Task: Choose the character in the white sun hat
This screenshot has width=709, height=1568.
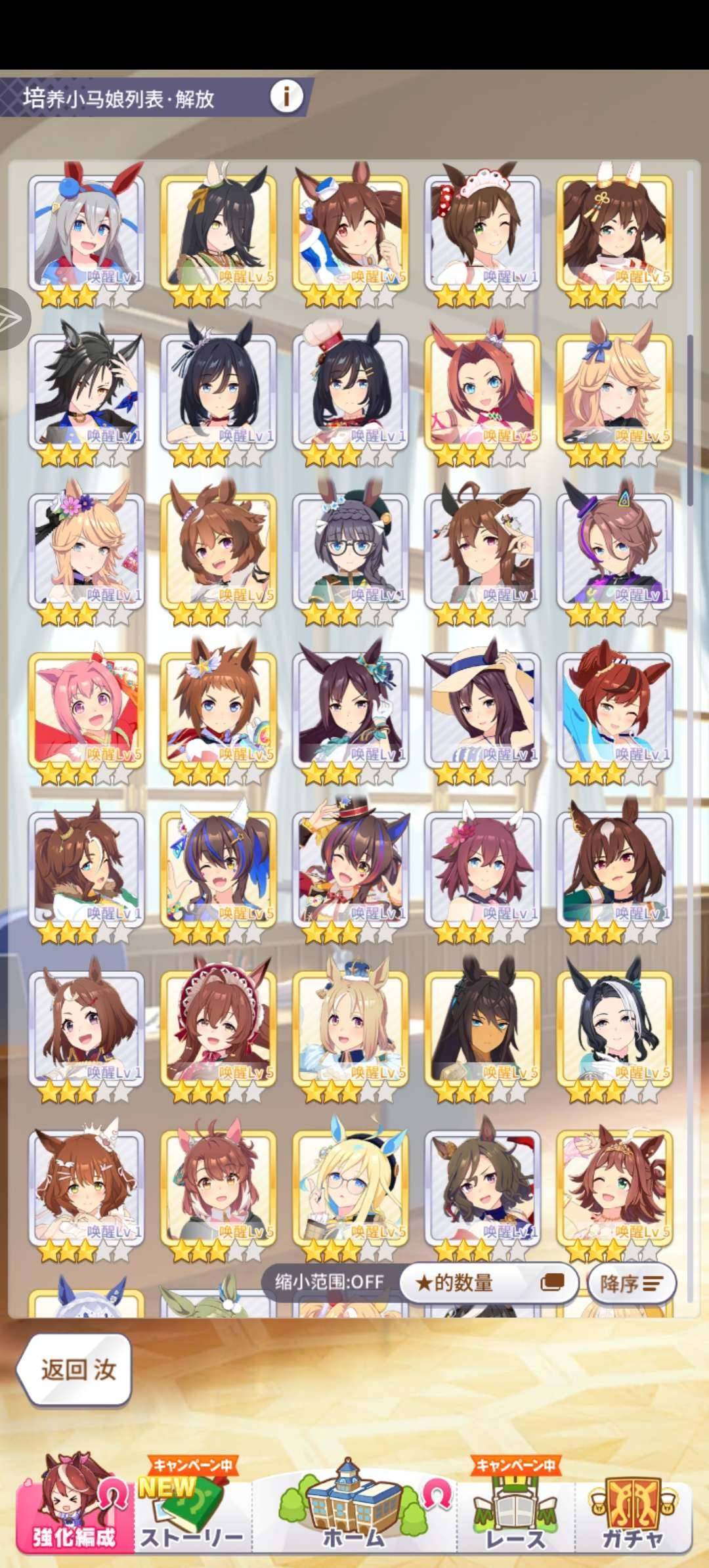Action: 483,711
